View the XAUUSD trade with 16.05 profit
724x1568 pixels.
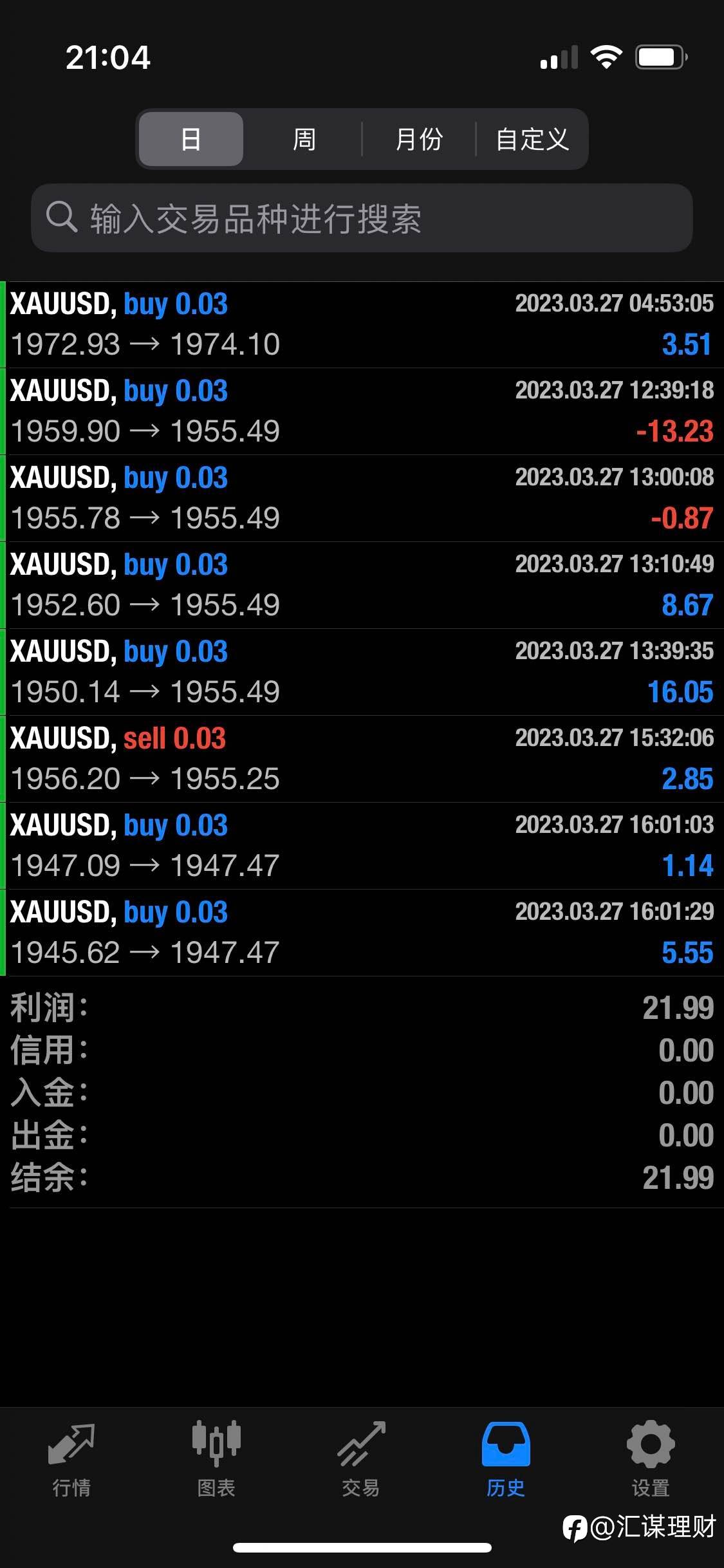[362, 672]
